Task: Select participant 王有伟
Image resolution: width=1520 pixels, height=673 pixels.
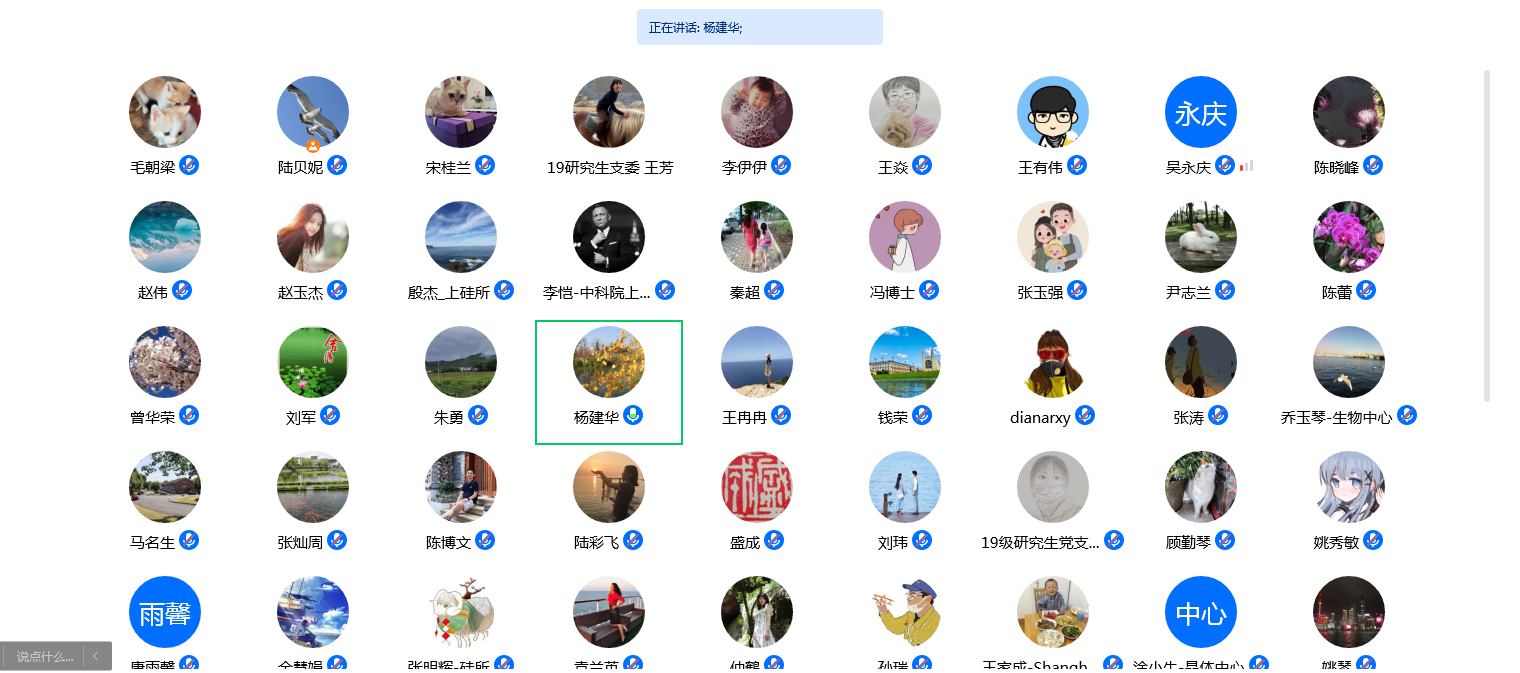Action: 1053,112
